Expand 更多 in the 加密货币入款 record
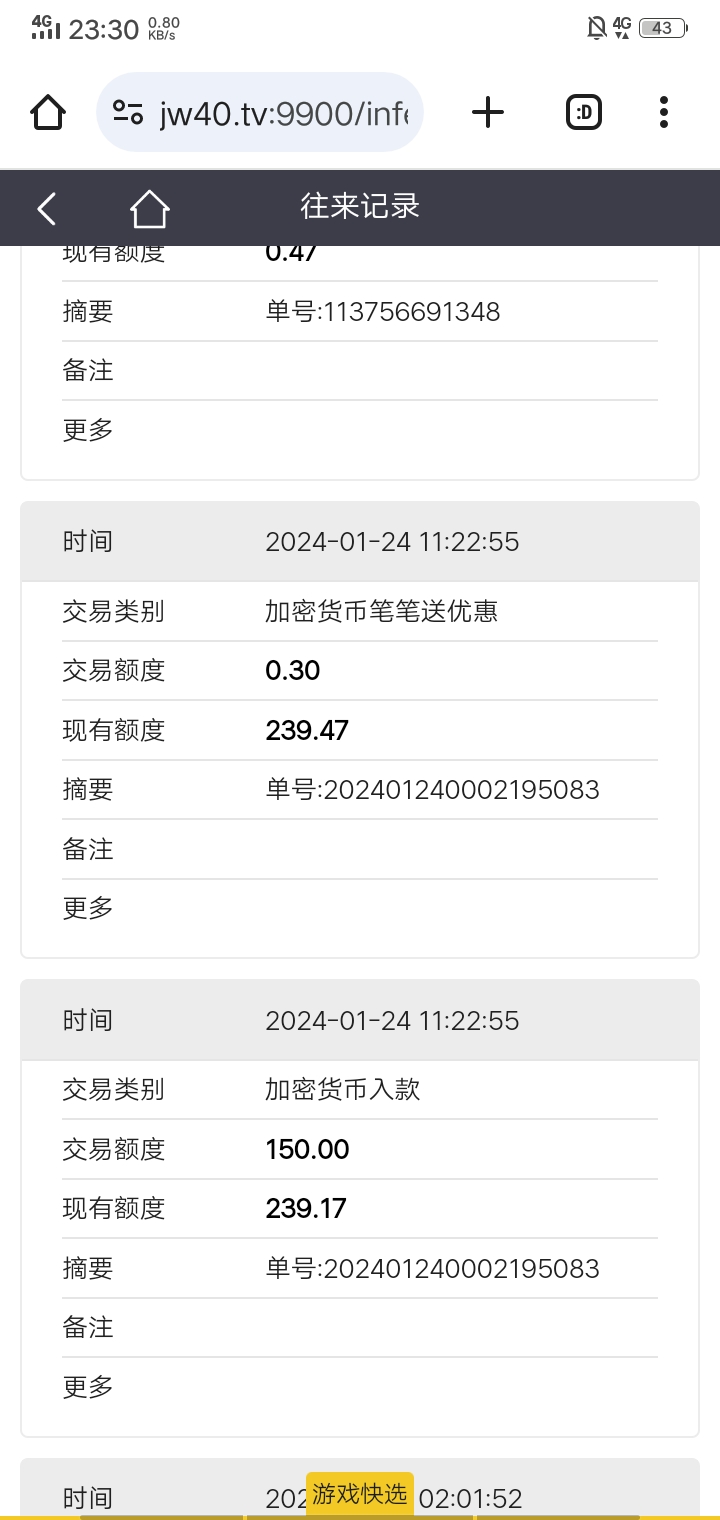The width and height of the screenshot is (720, 1520). pos(88,1386)
